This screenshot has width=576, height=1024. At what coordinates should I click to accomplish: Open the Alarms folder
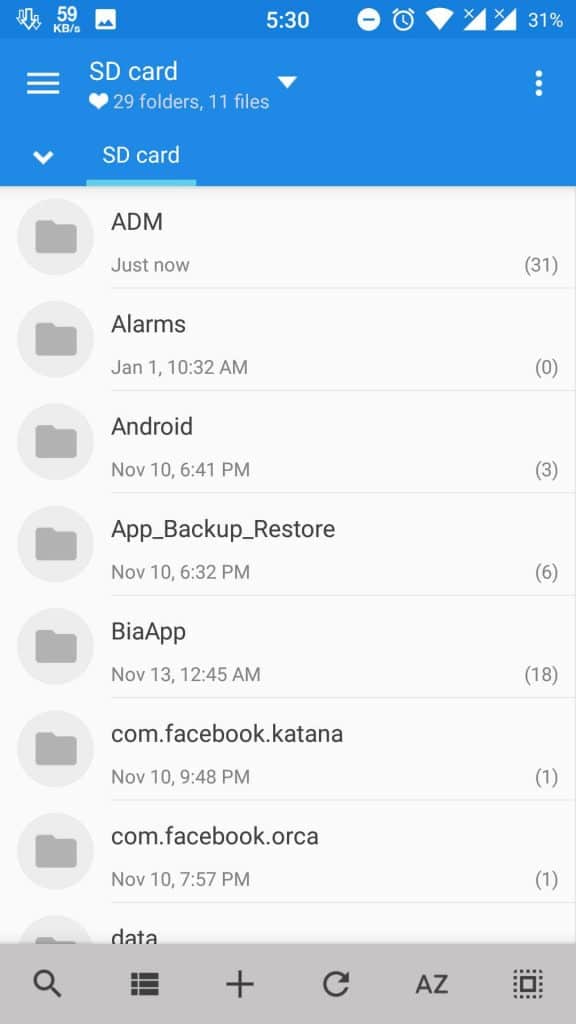(x=288, y=339)
